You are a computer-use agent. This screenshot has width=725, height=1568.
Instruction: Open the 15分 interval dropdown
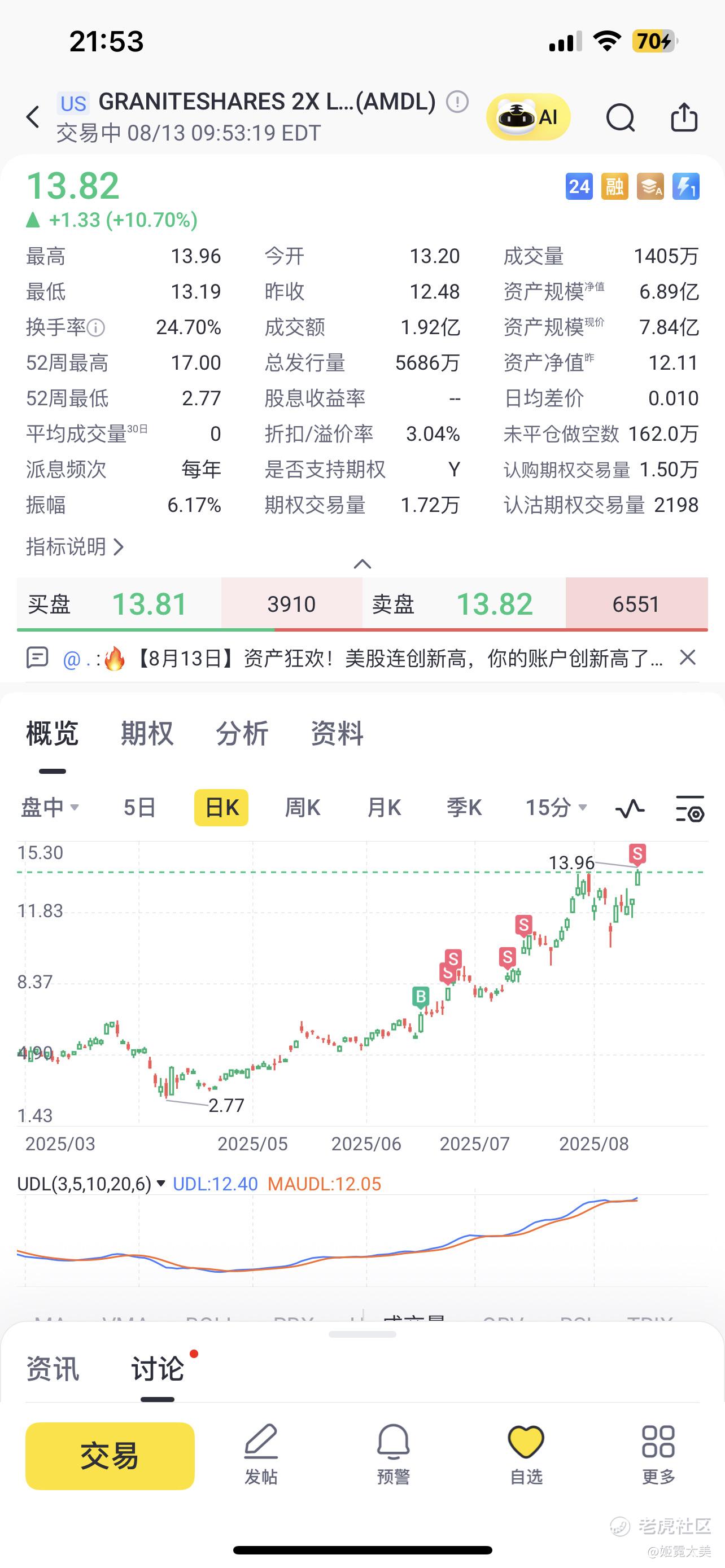click(556, 808)
